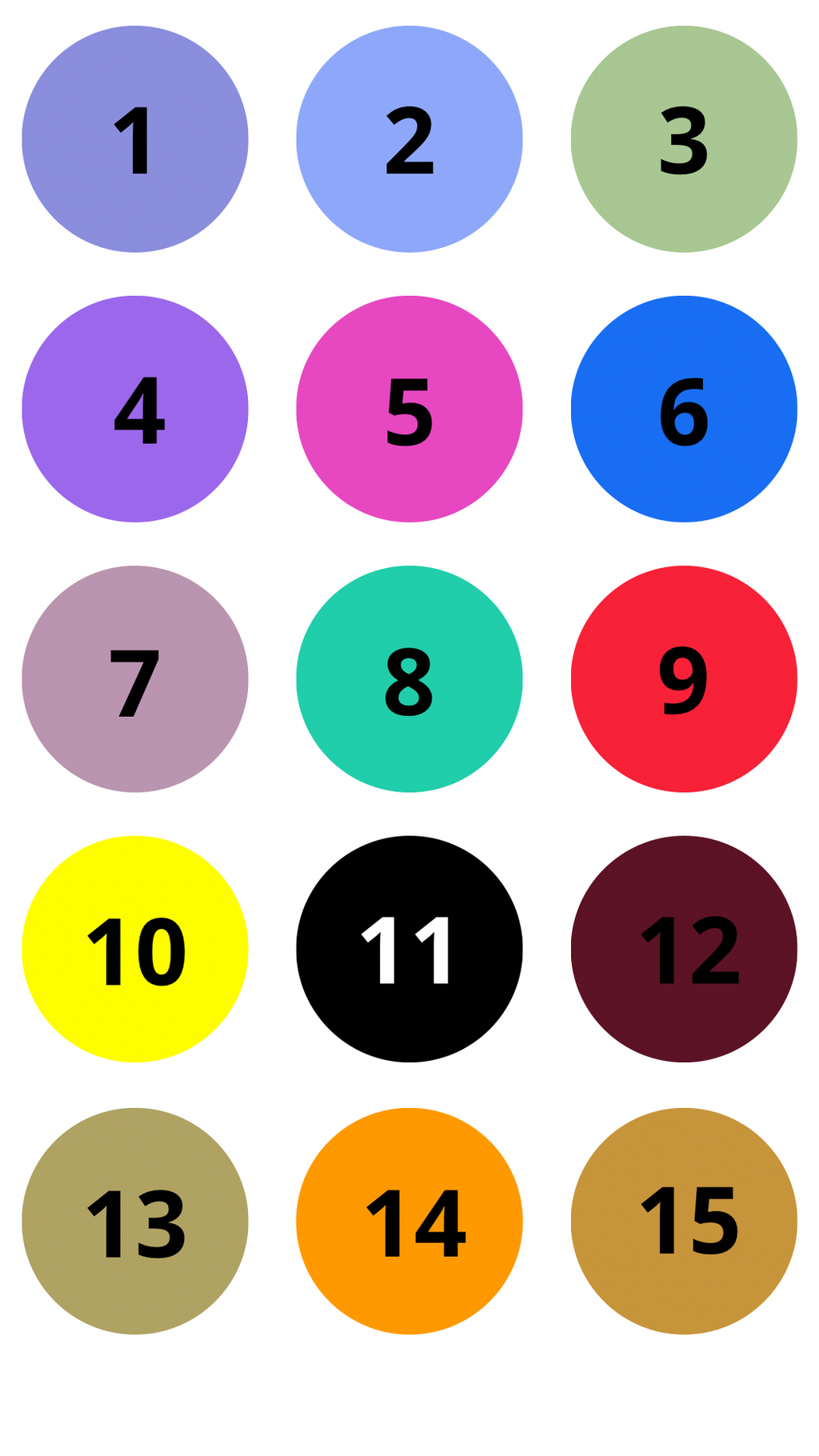Select the light blue circle 2
The height and width of the screenshot is (1456, 819).
pyautogui.click(x=409, y=139)
